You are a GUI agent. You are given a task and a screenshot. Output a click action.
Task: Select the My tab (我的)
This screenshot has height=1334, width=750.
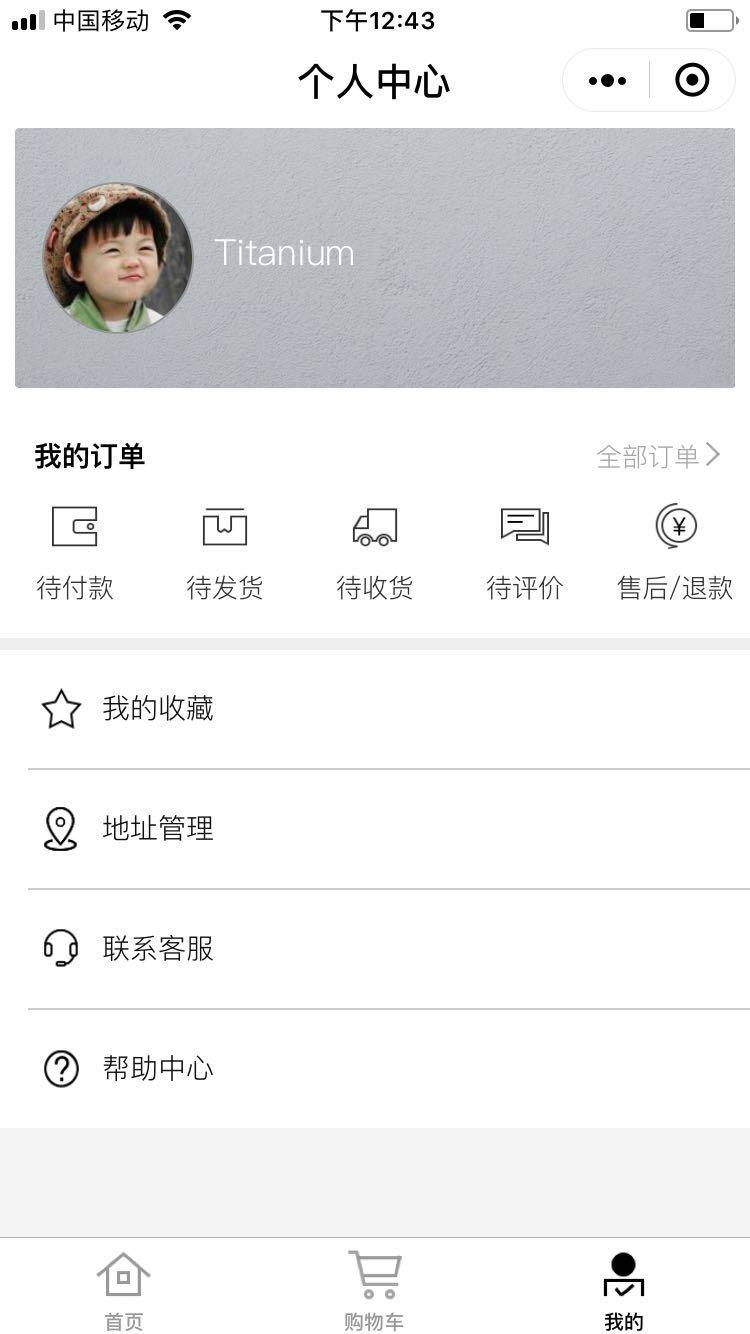coord(624,1290)
